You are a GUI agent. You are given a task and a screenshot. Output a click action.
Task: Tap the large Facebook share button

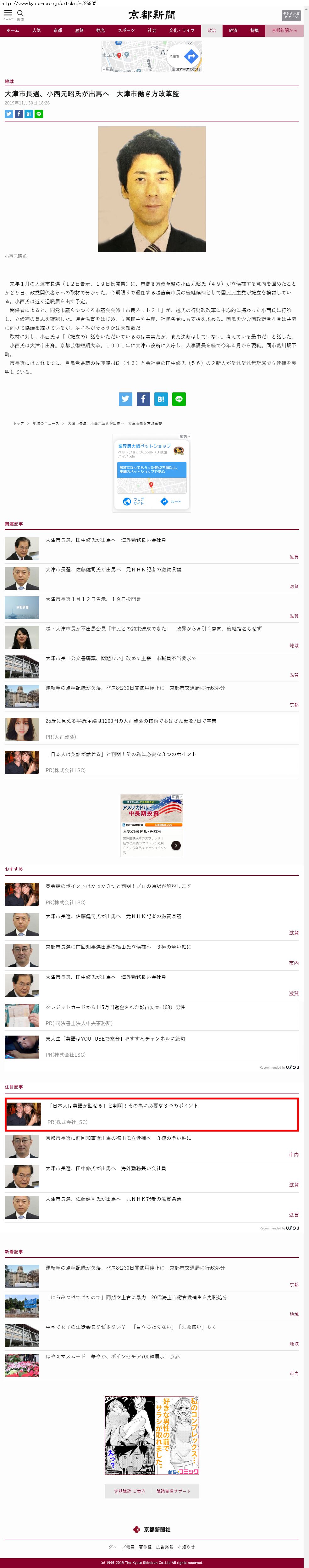pyautogui.click(x=143, y=399)
